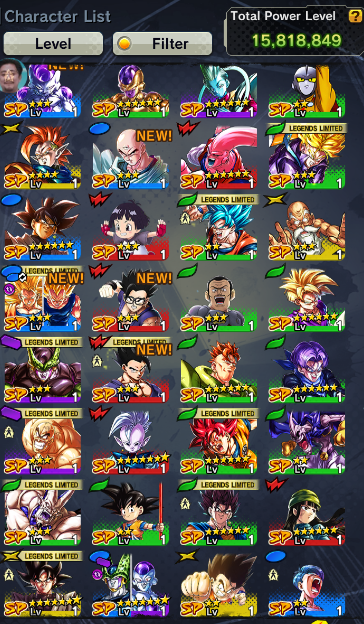Select the Golden Frieza character card
This screenshot has height=624, width=364.
click(130, 91)
